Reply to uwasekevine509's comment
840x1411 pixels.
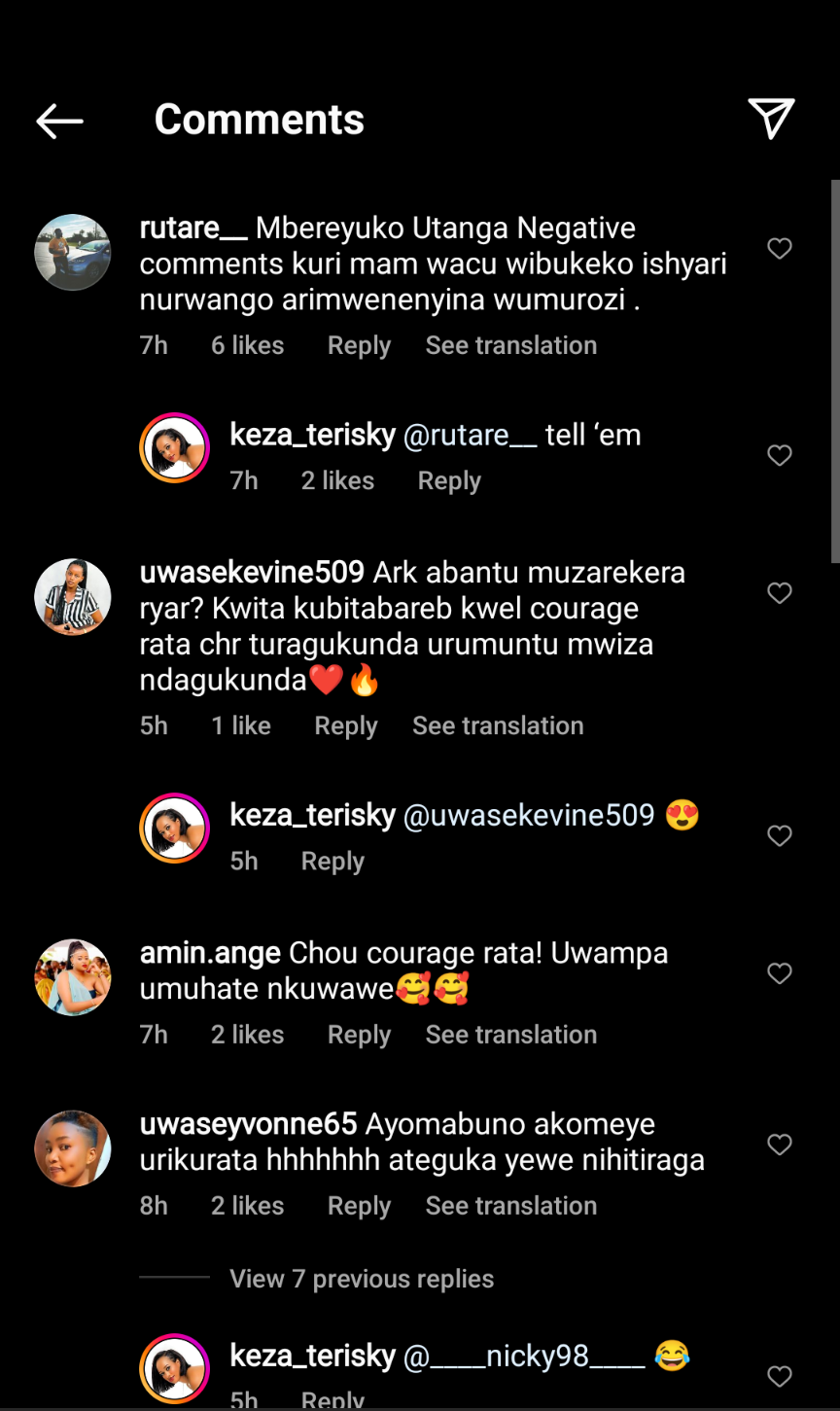click(x=345, y=726)
